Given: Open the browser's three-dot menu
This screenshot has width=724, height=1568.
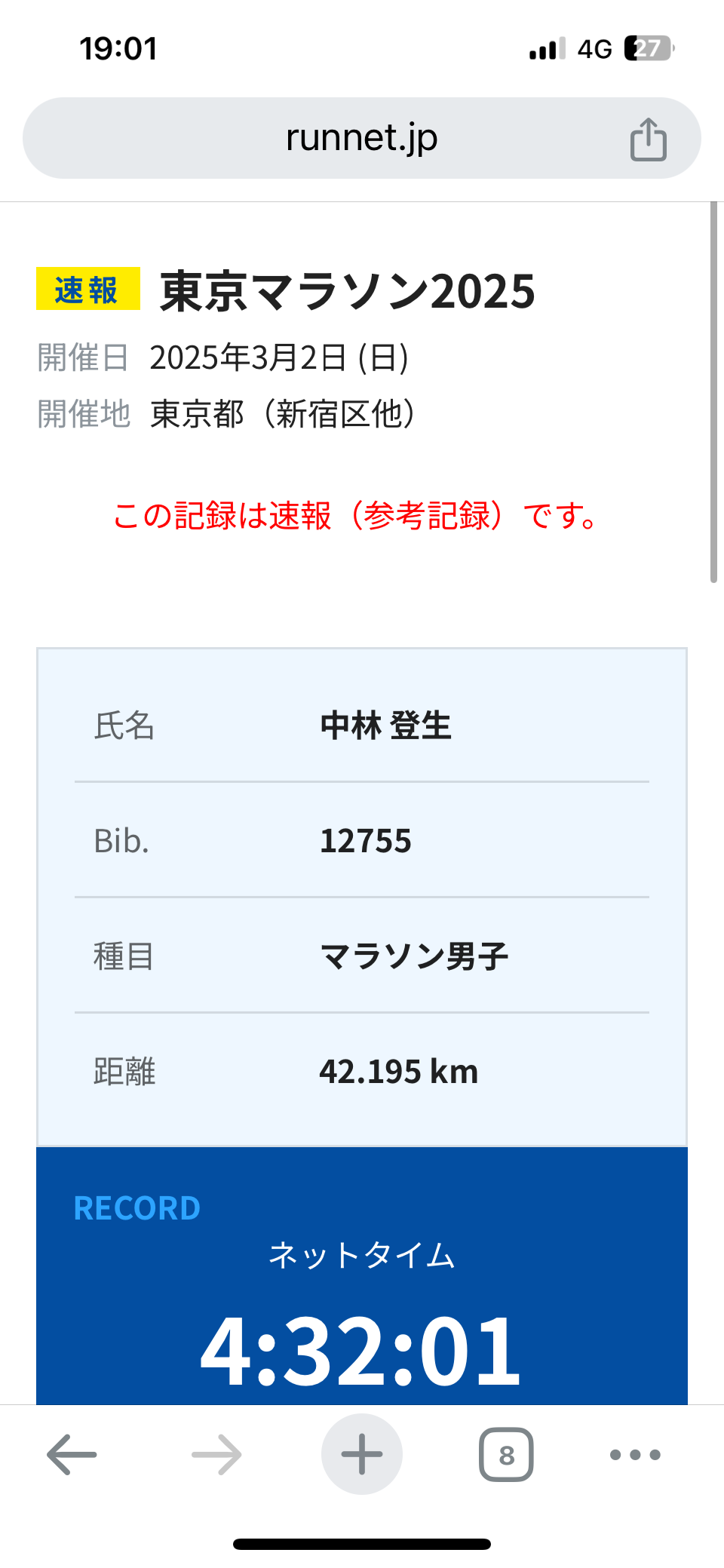Looking at the screenshot, I should pyautogui.click(x=635, y=1454).
